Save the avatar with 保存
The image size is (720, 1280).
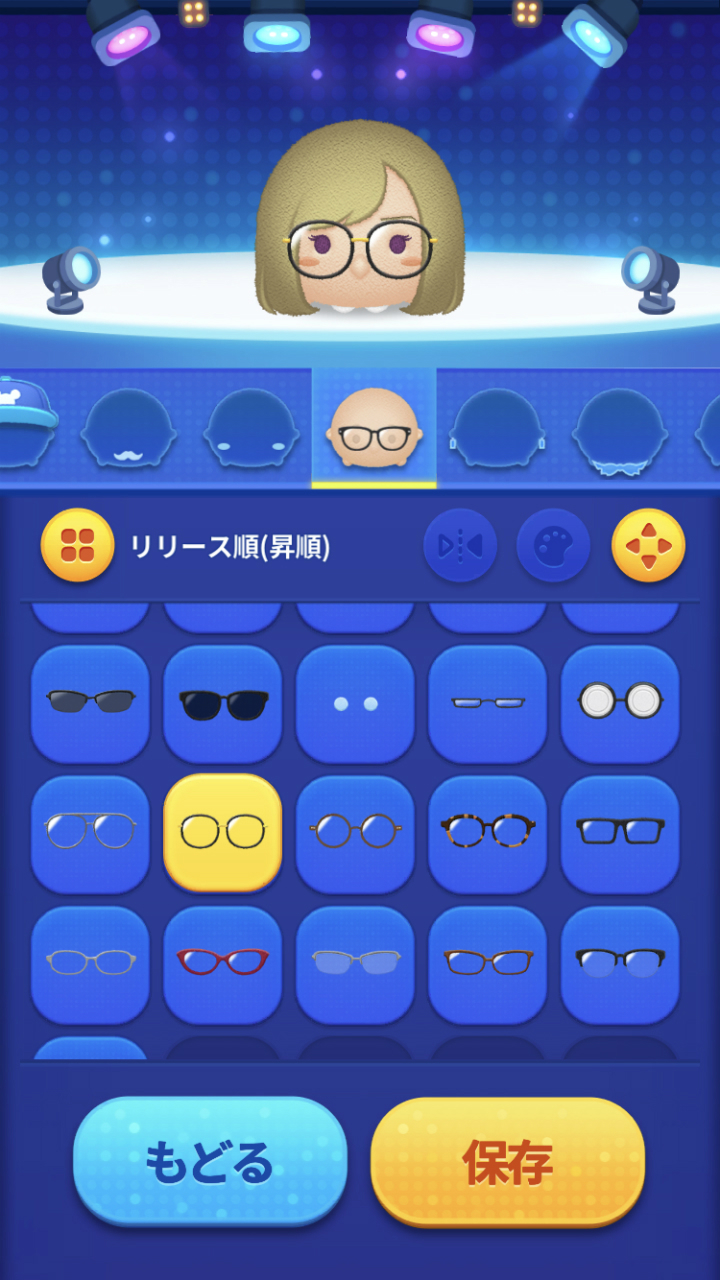point(507,1160)
